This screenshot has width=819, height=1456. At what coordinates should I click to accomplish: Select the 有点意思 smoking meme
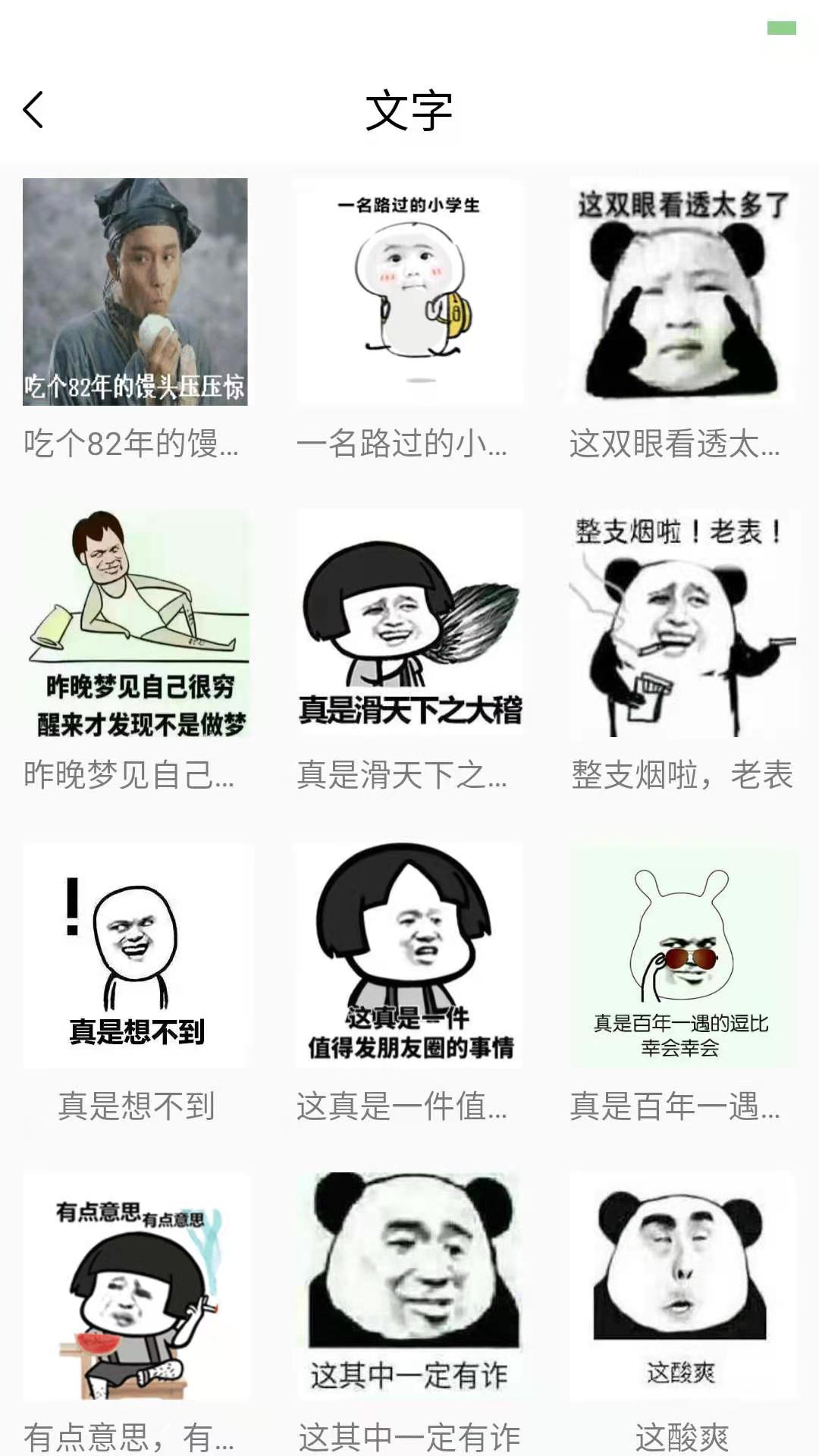[x=136, y=1286]
